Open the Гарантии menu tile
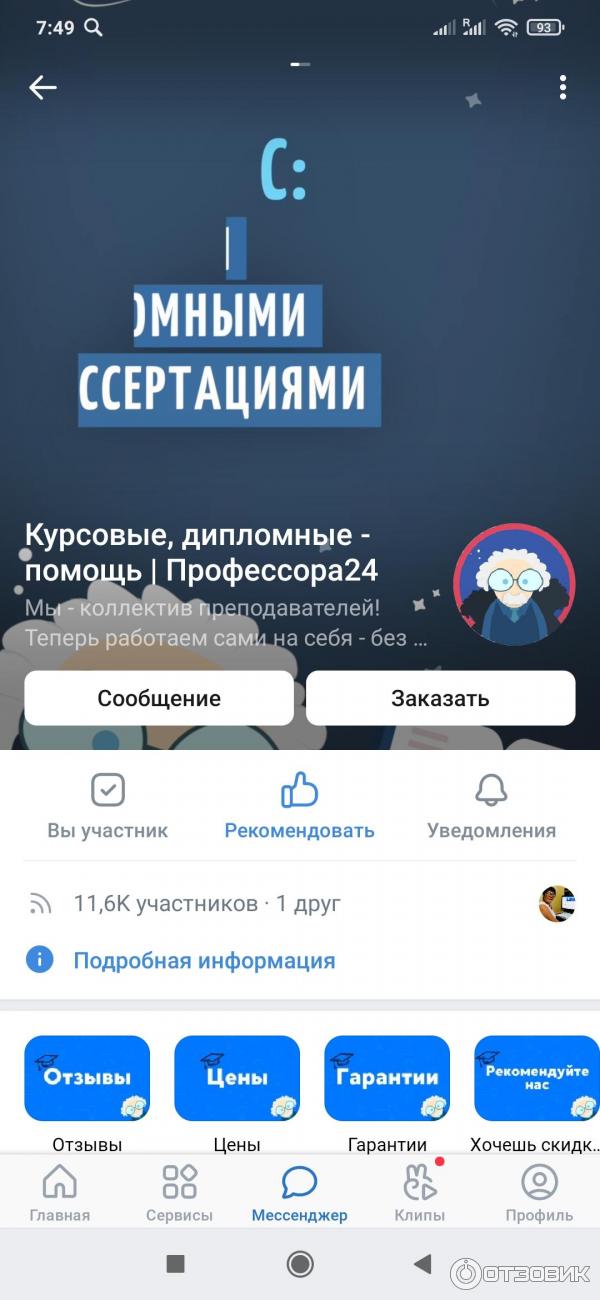 click(387, 1078)
